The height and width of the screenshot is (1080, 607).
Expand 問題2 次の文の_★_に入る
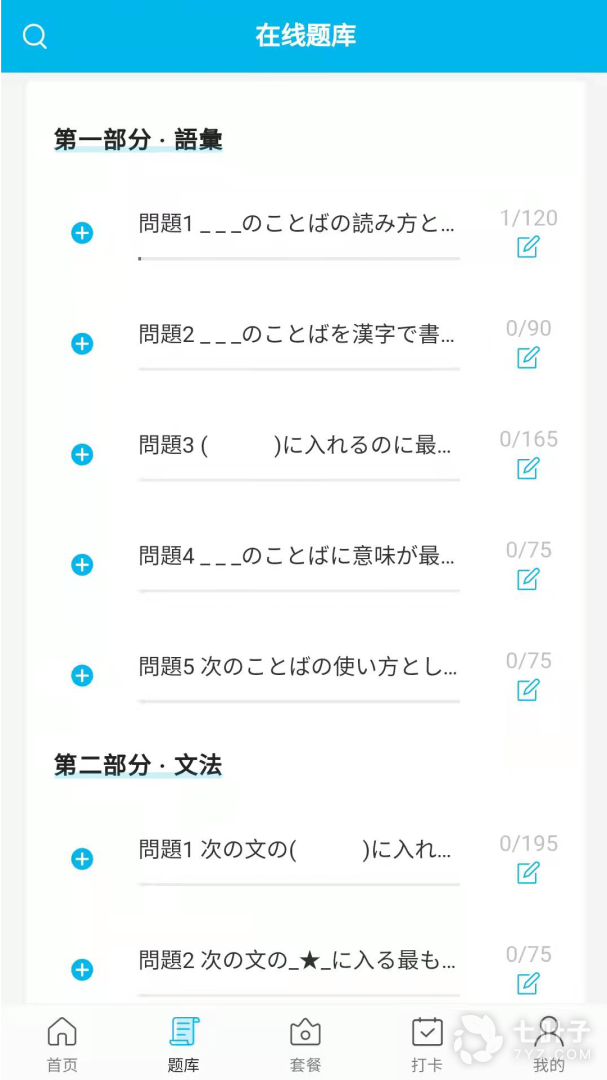(x=82, y=970)
